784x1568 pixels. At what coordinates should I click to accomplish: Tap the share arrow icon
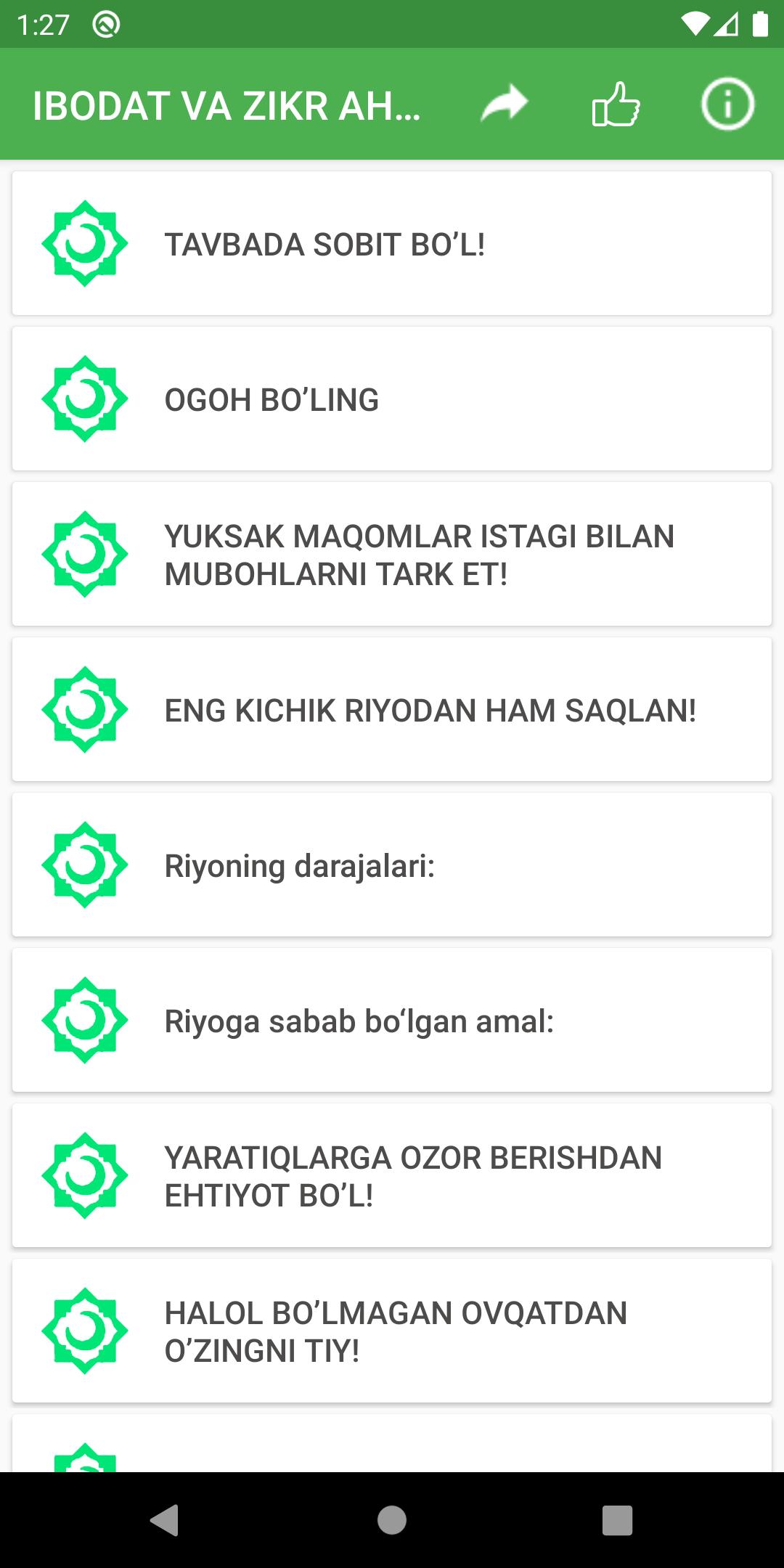(x=504, y=105)
